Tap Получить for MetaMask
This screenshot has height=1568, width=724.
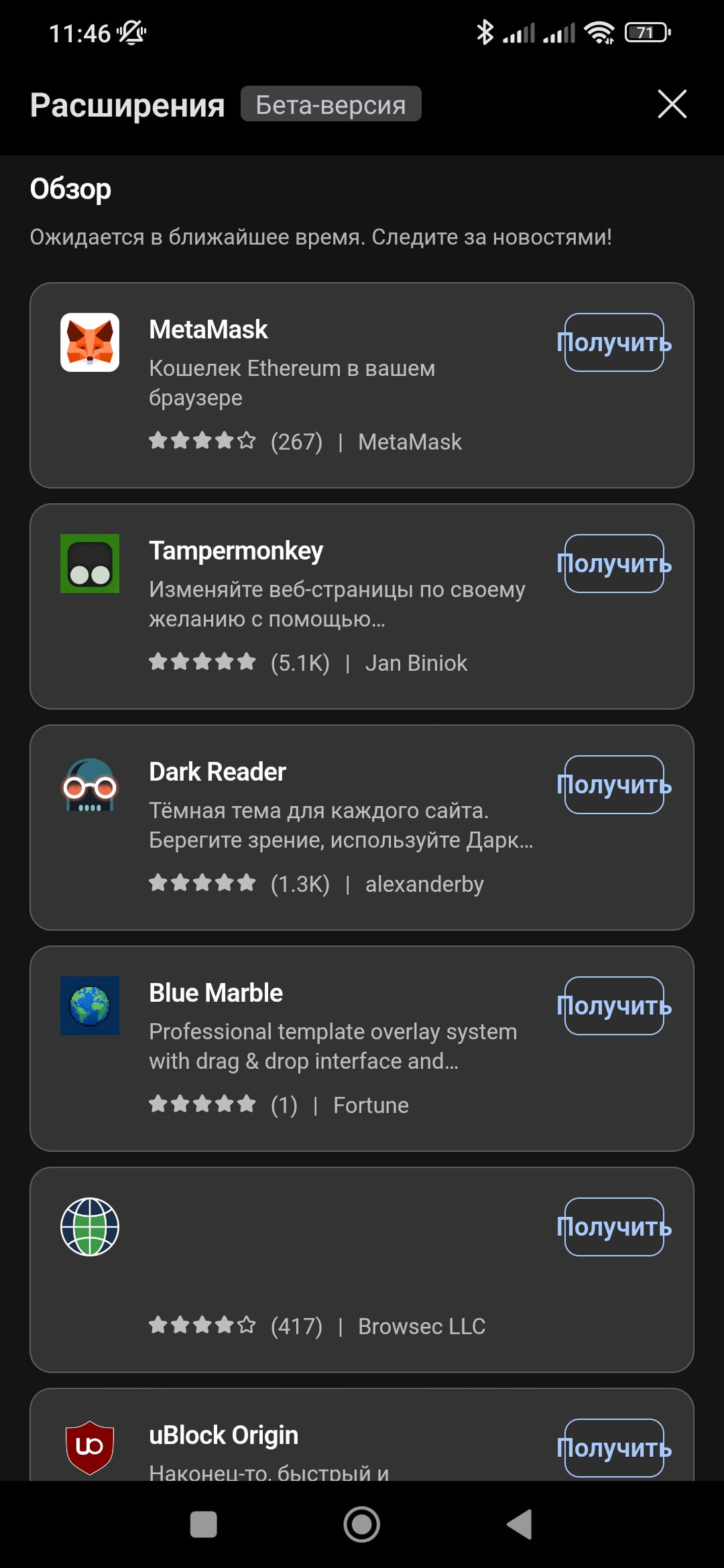(x=614, y=342)
